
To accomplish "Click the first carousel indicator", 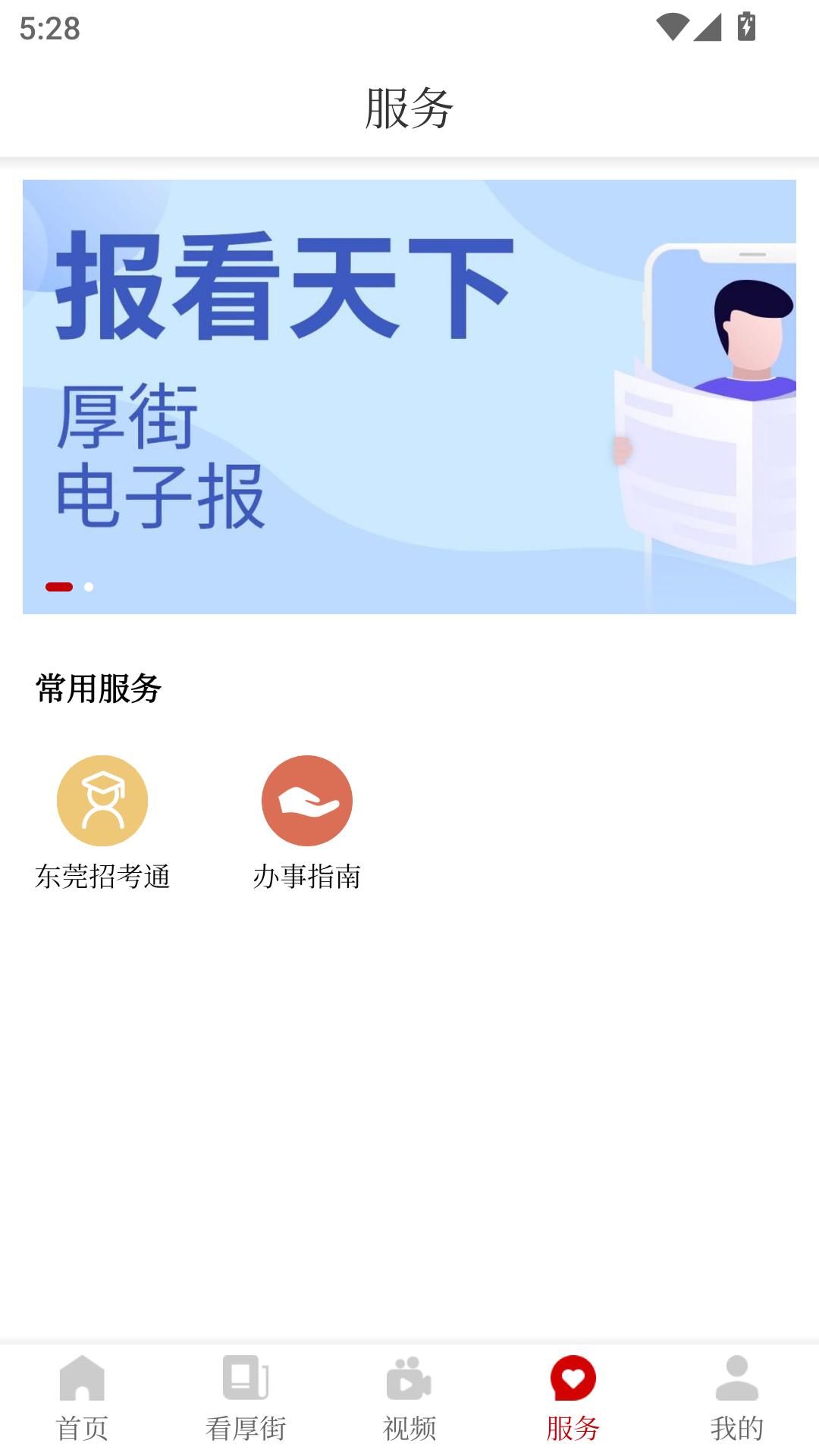I will click(x=61, y=586).
